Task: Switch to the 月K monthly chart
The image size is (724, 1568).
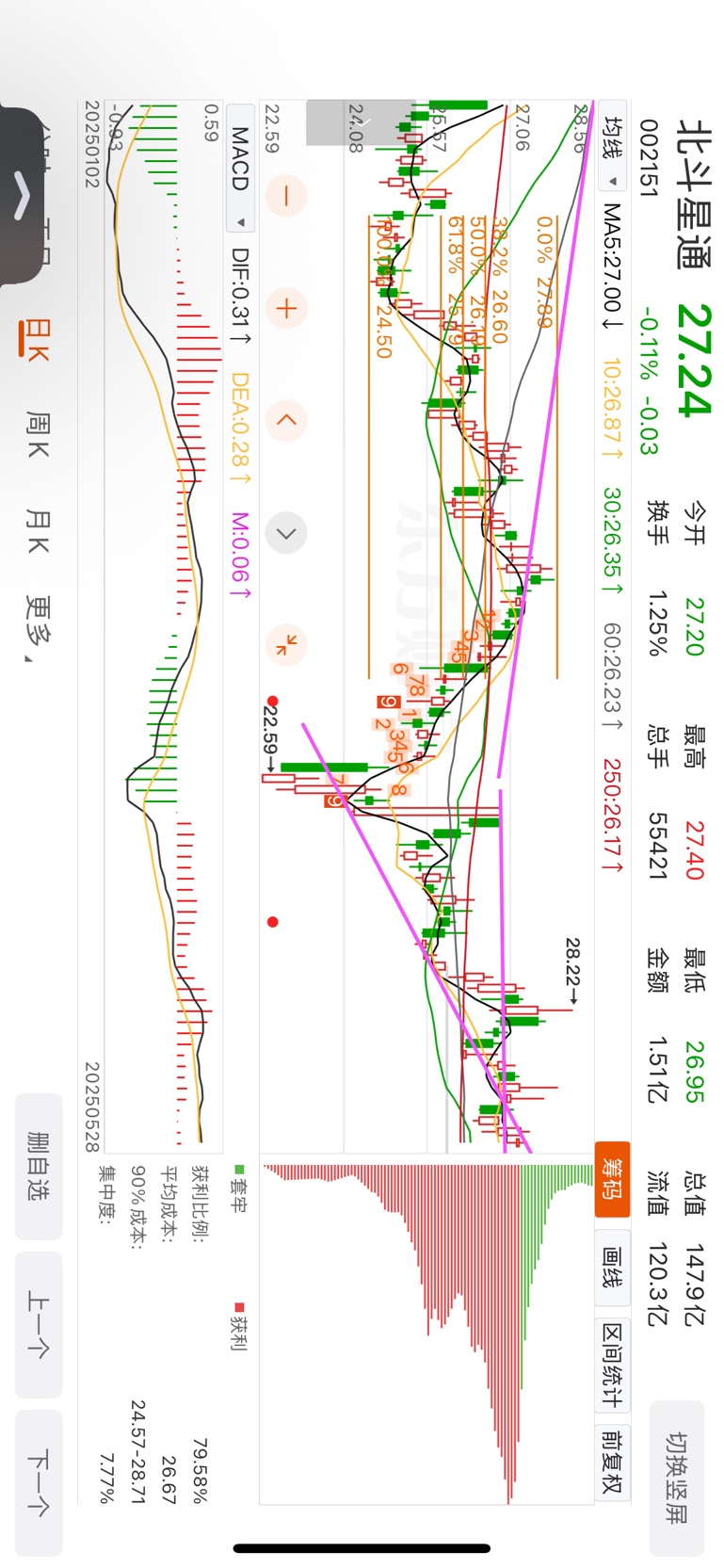Action: 38,532
